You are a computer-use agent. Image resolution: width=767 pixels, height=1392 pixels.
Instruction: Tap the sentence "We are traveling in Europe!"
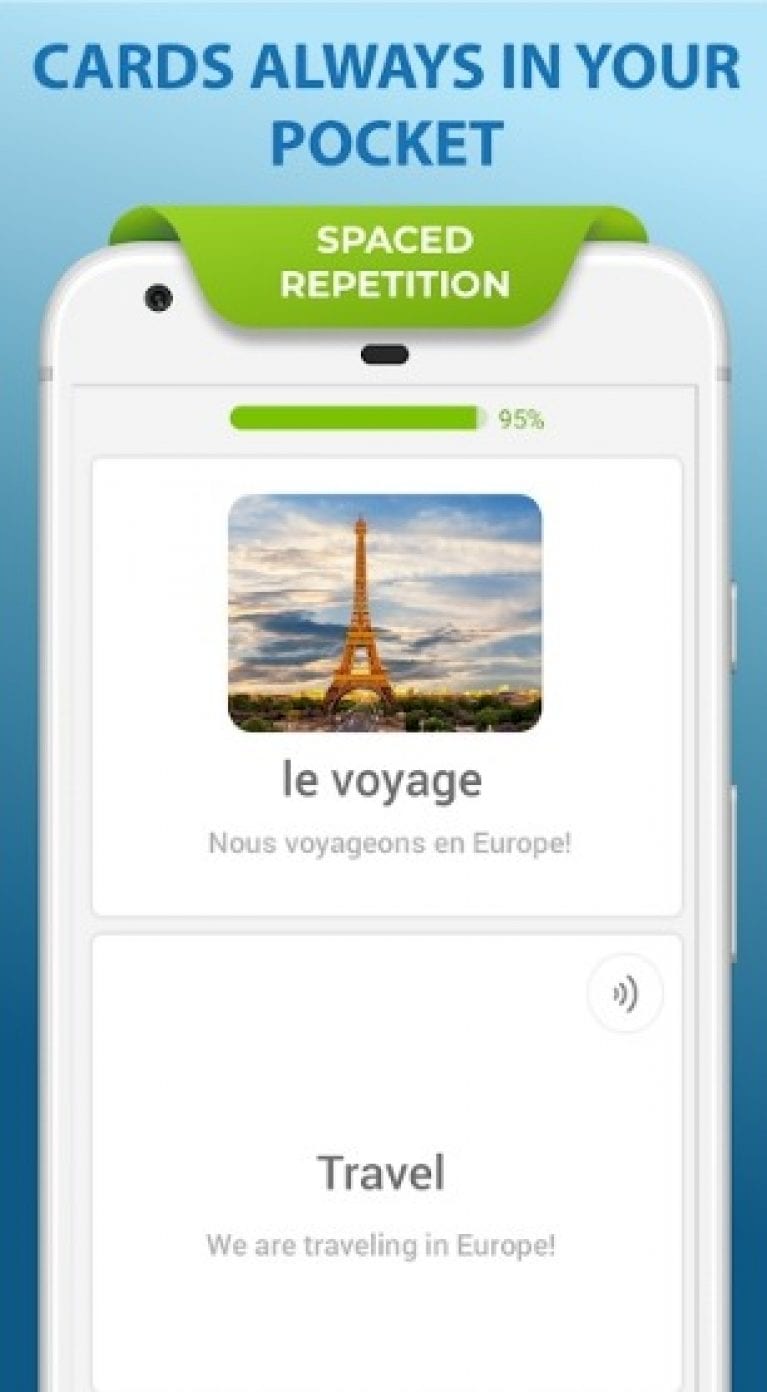point(384,1246)
